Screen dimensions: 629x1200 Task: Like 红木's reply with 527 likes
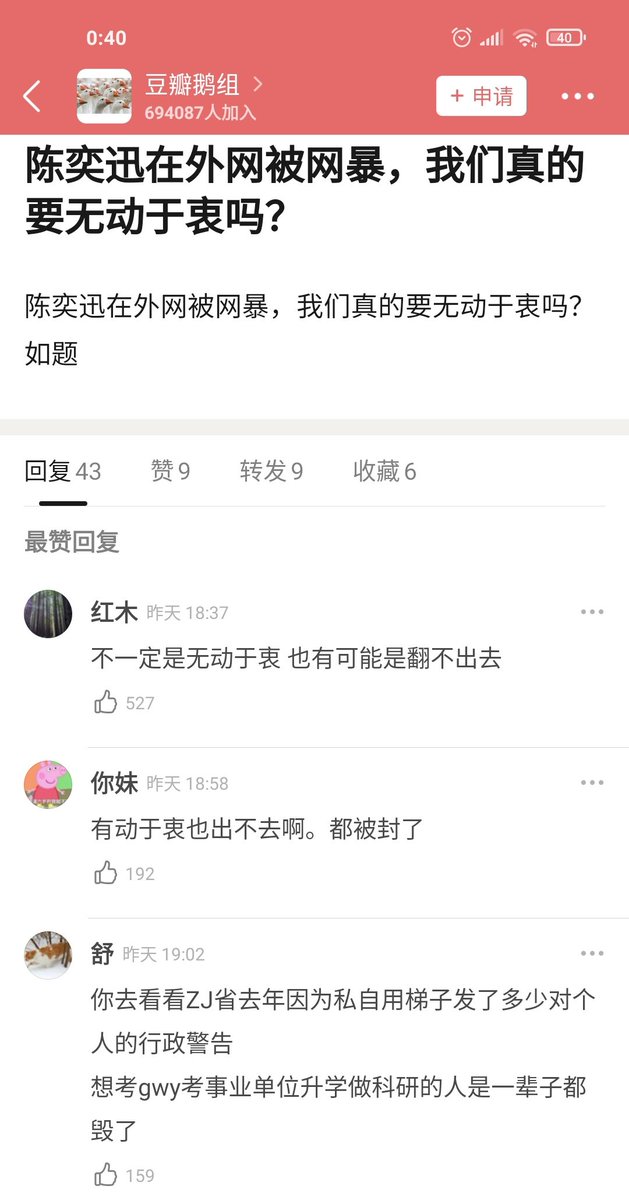coord(106,703)
